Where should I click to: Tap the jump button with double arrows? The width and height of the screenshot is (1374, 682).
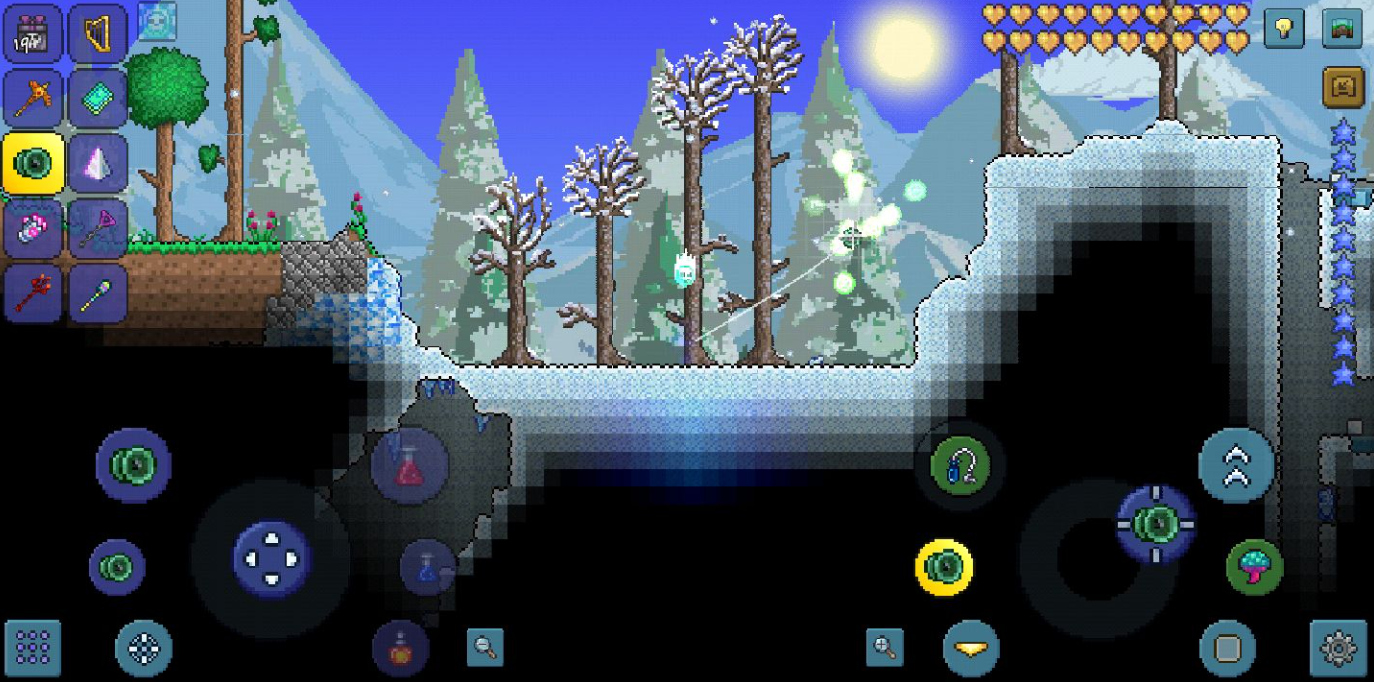click(x=1237, y=465)
